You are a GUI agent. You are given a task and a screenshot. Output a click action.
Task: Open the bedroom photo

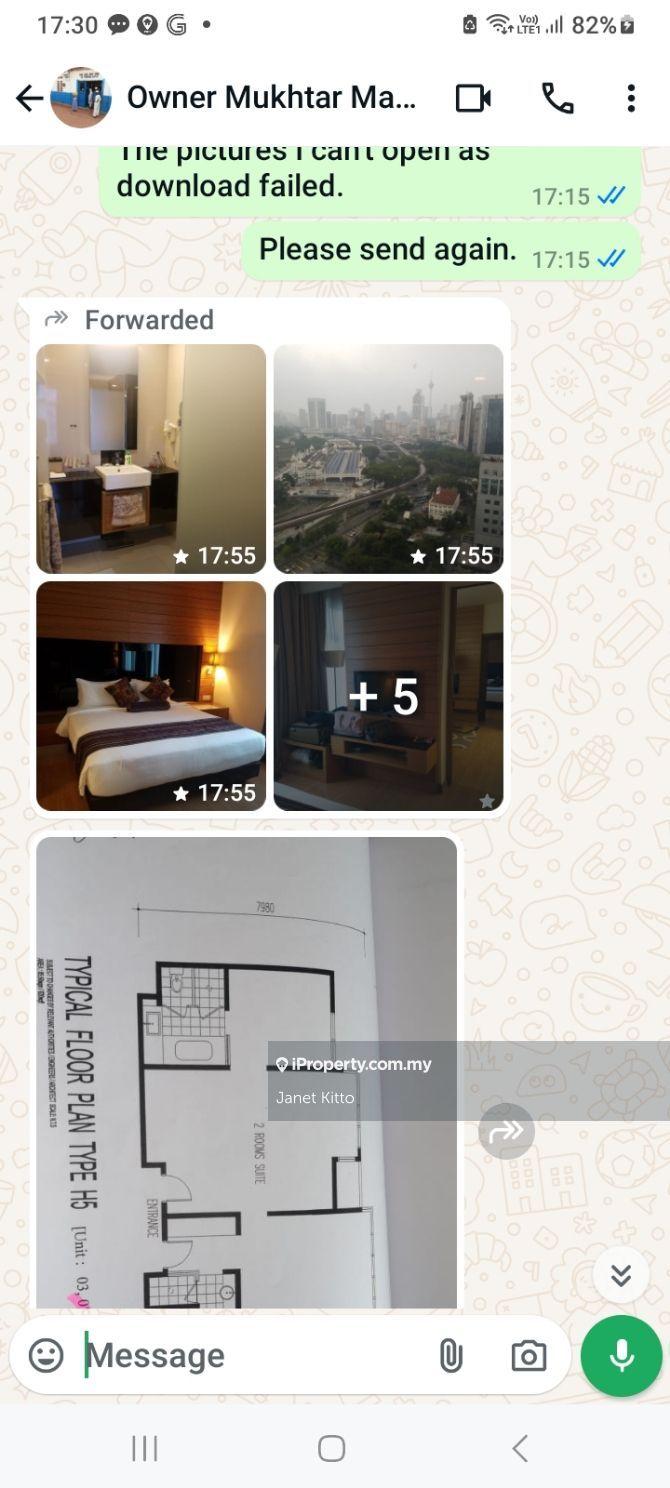(x=151, y=695)
